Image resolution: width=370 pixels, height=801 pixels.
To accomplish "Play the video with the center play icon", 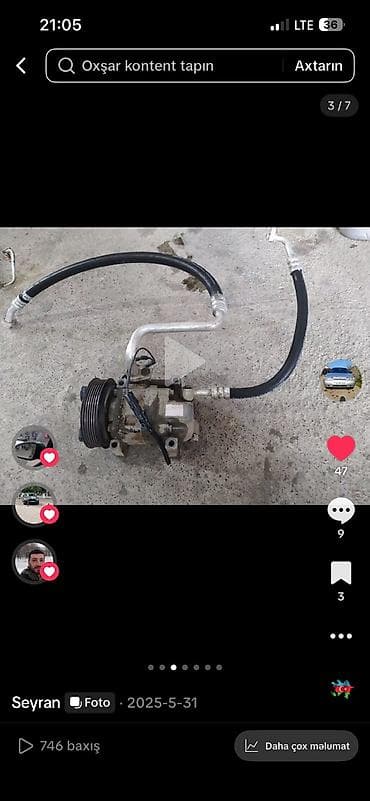I will (x=184, y=360).
